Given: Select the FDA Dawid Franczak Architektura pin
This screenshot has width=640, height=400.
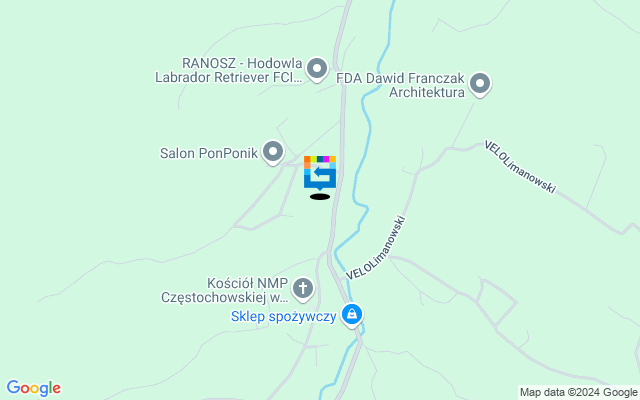Looking at the screenshot, I should (480, 84).
